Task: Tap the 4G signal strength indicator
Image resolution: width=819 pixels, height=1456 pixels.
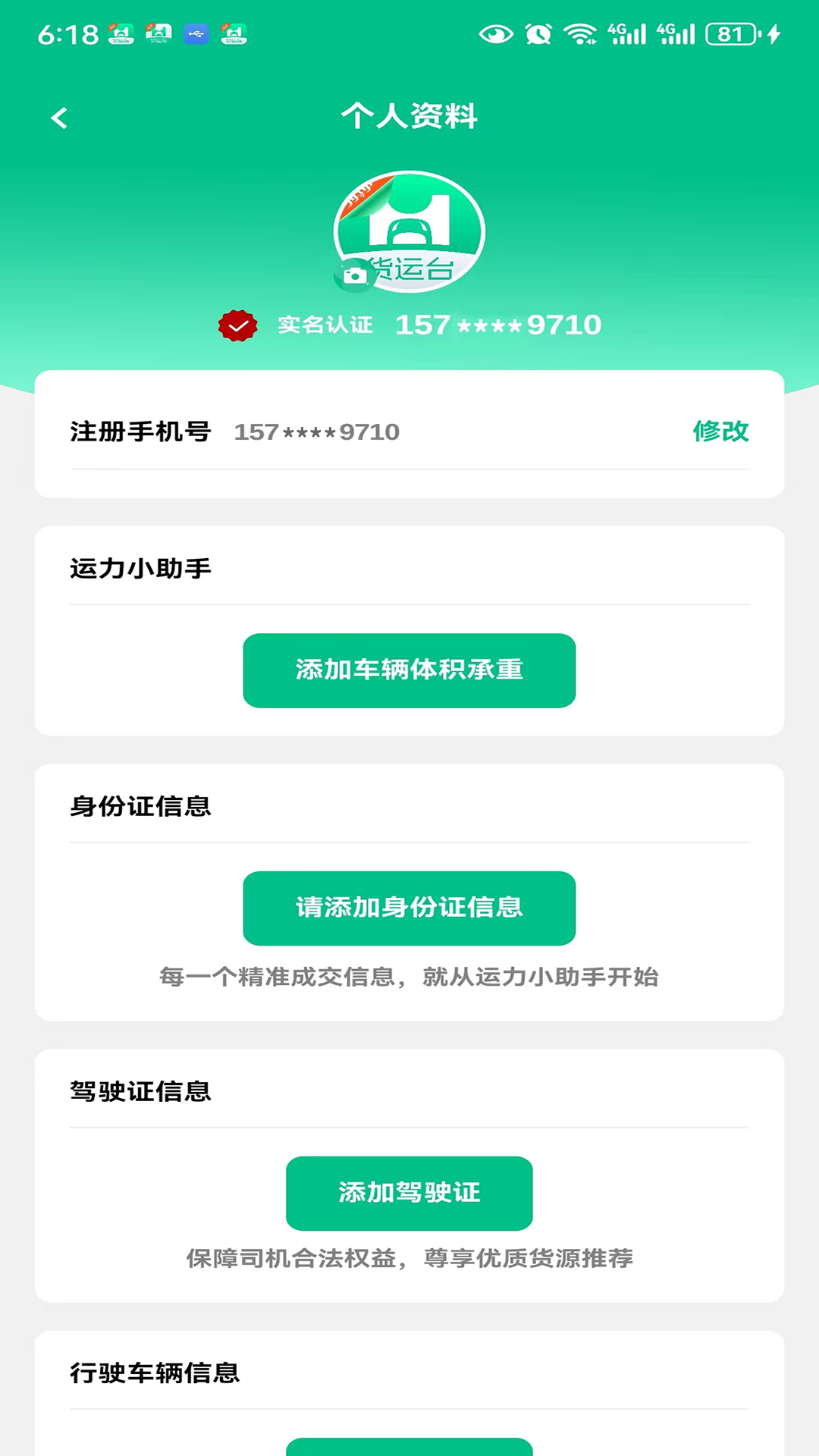Action: [626, 32]
